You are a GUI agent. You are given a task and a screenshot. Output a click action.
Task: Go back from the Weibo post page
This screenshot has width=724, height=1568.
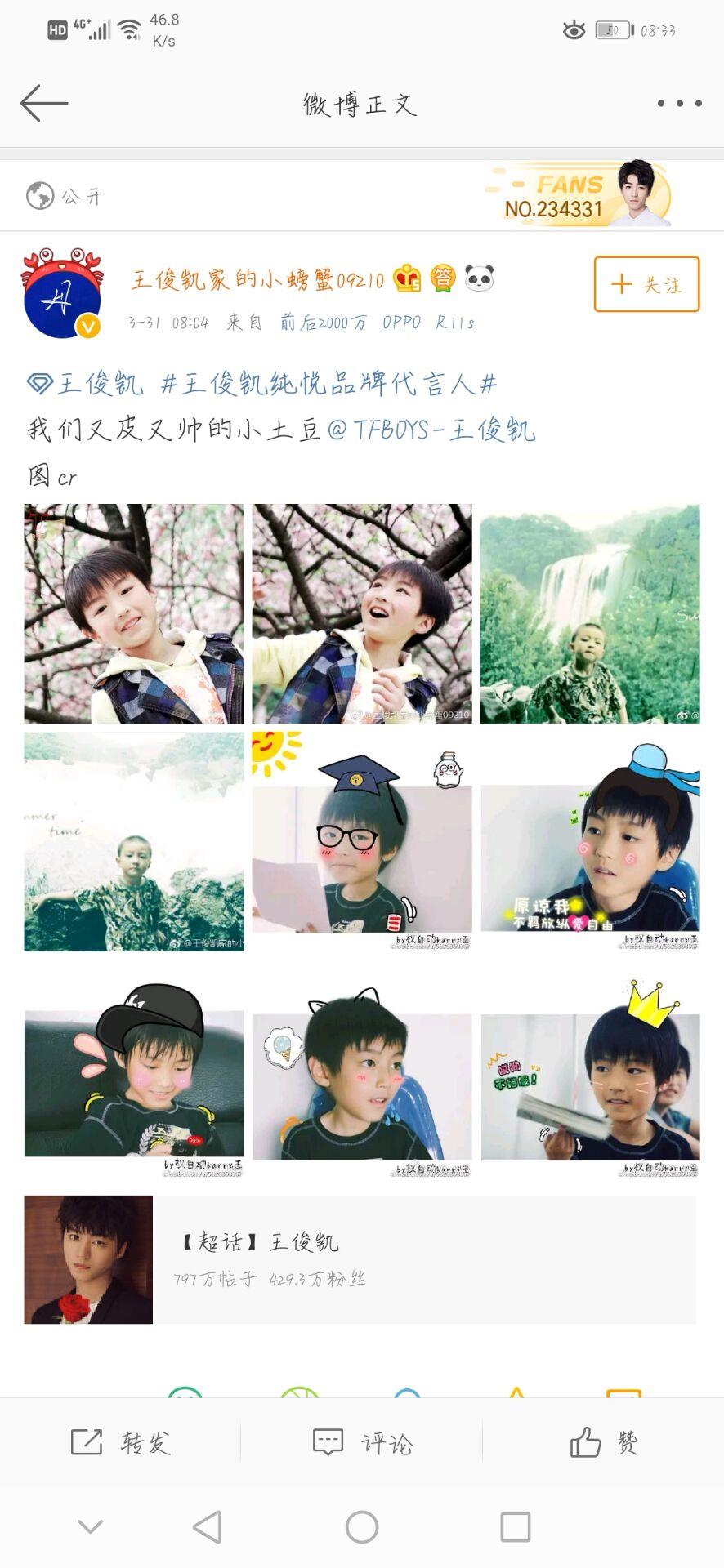(x=43, y=104)
